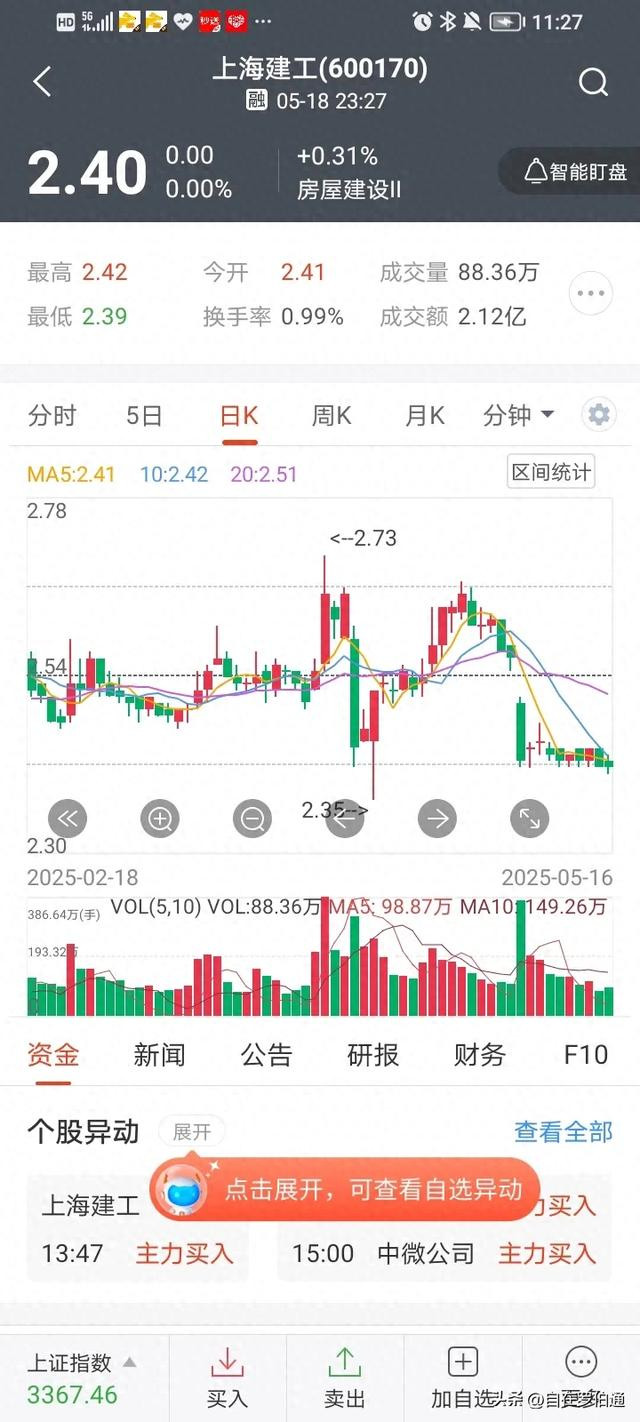This screenshot has width=640, height=1422.
Task: Select the 周K chart tab
Action: [331, 415]
